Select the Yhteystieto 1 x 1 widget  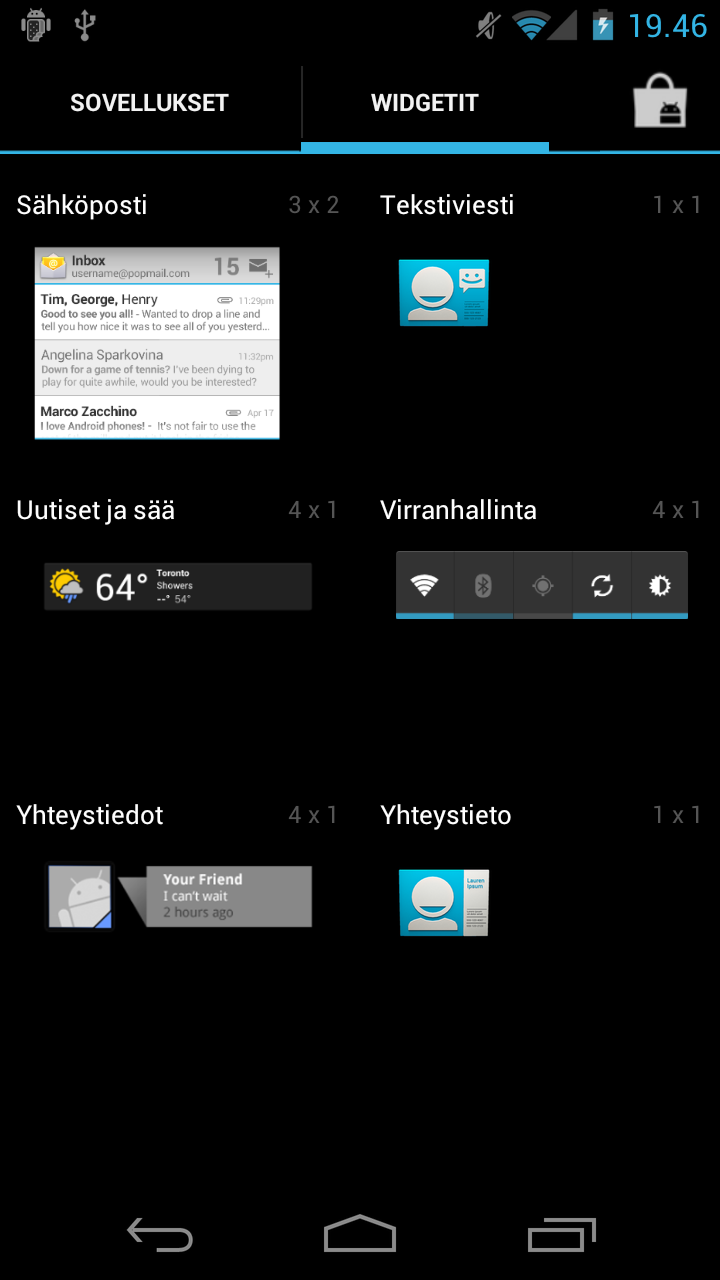tap(444, 902)
